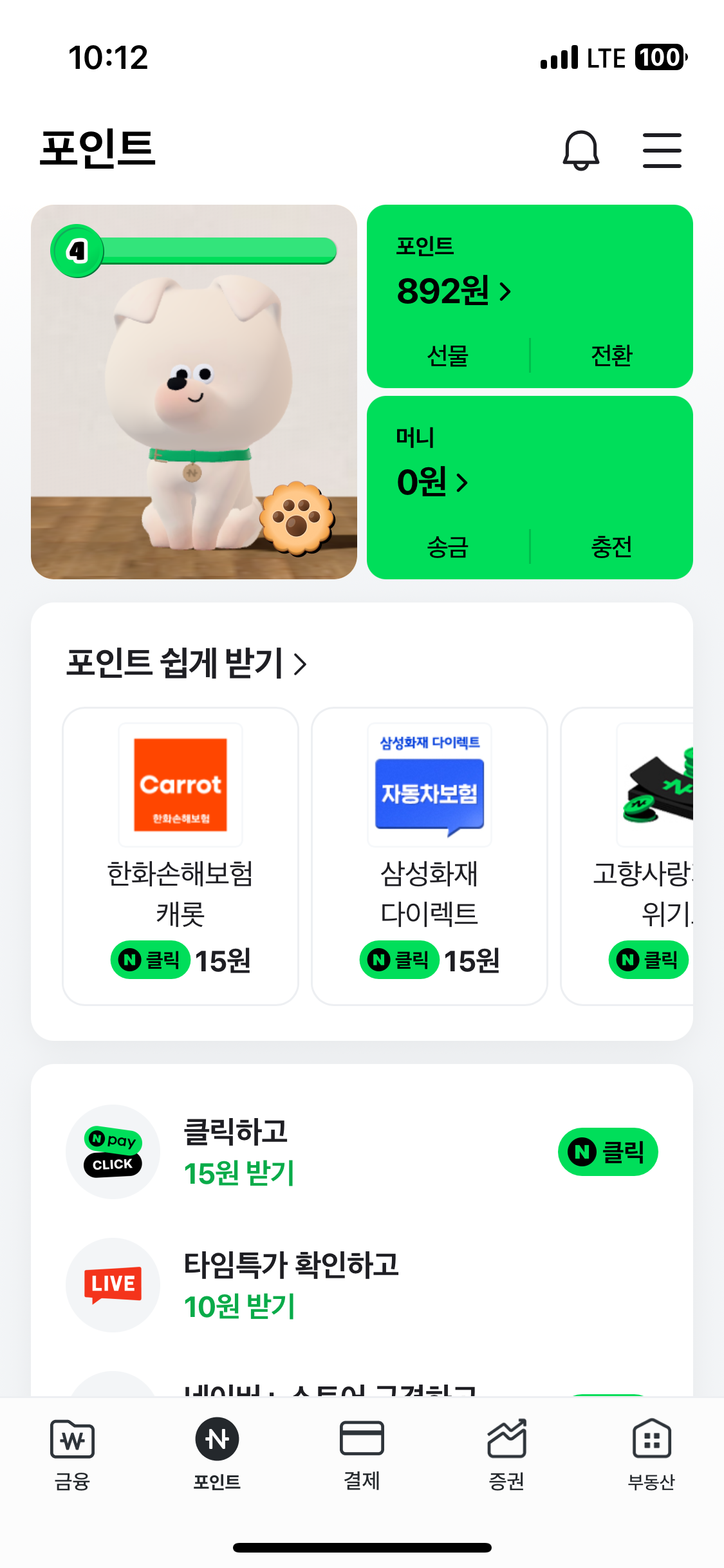Open the notifications bell
Viewport: 724px width, 1568px height.
(x=580, y=151)
